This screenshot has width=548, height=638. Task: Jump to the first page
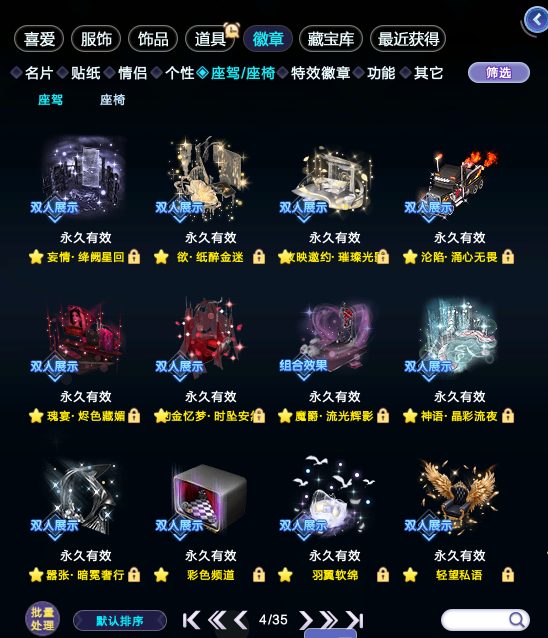pos(191,621)
